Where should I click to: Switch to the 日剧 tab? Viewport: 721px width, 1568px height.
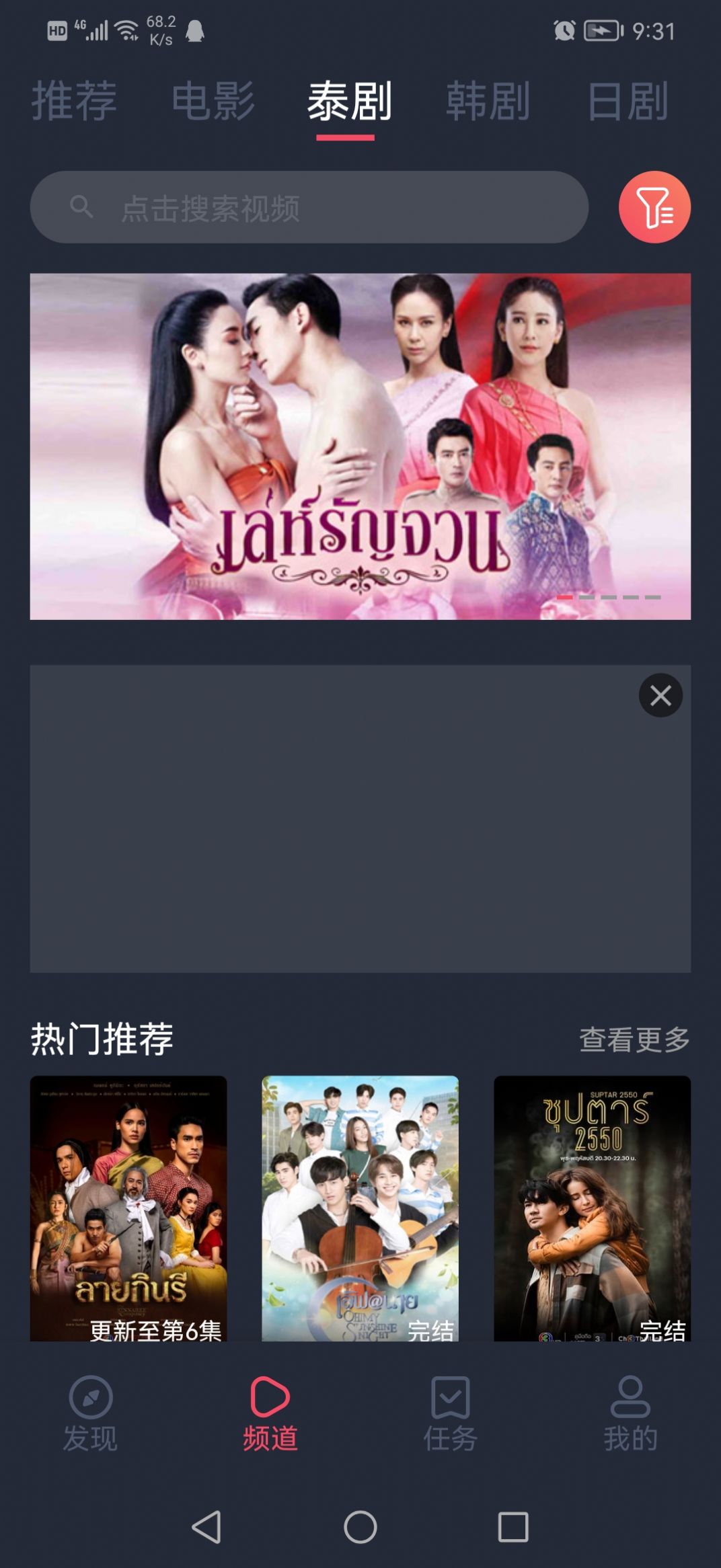[x=627, y=101]
